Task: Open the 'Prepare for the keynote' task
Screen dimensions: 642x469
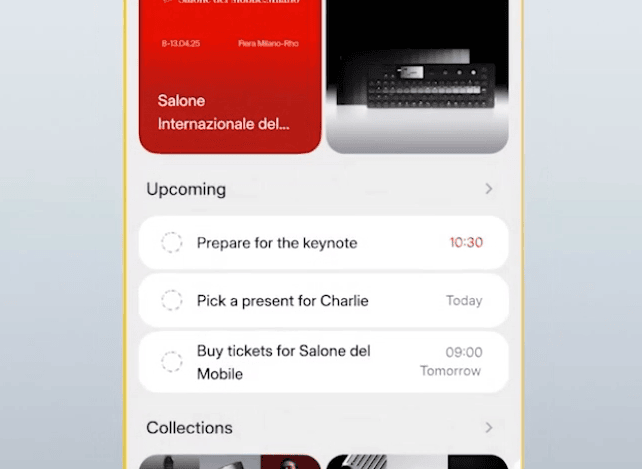Action: [x=277, y=243]
